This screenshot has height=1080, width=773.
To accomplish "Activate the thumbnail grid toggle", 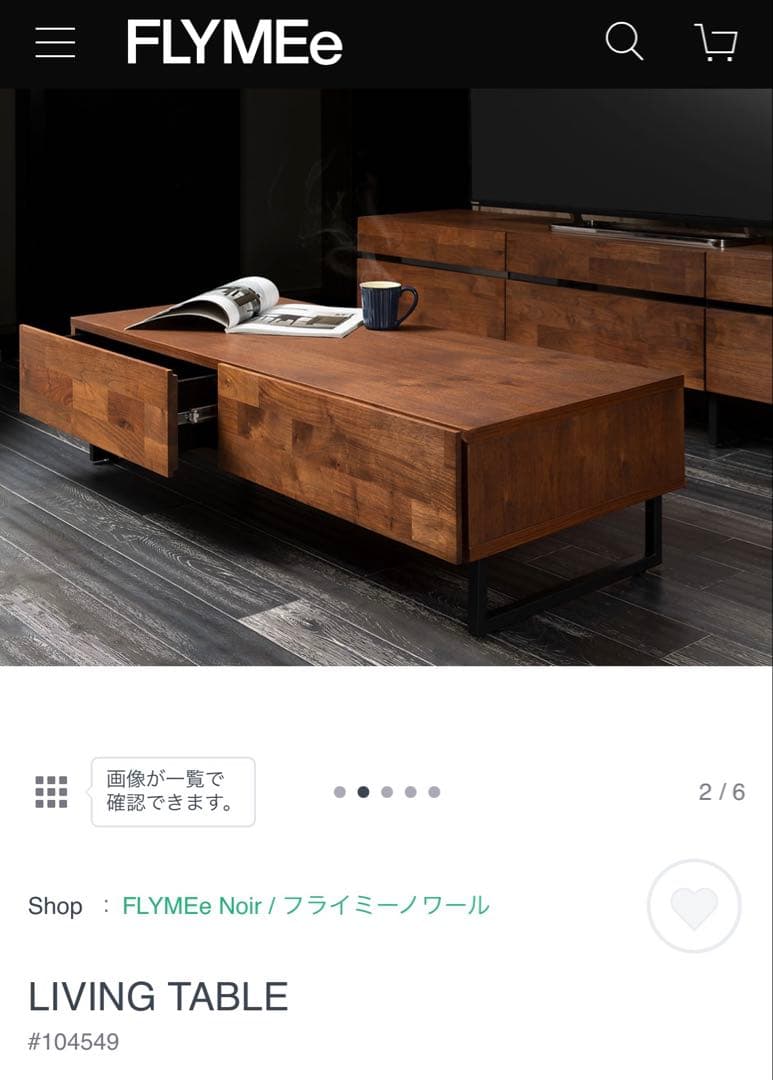I will click(x=49, y=791).
